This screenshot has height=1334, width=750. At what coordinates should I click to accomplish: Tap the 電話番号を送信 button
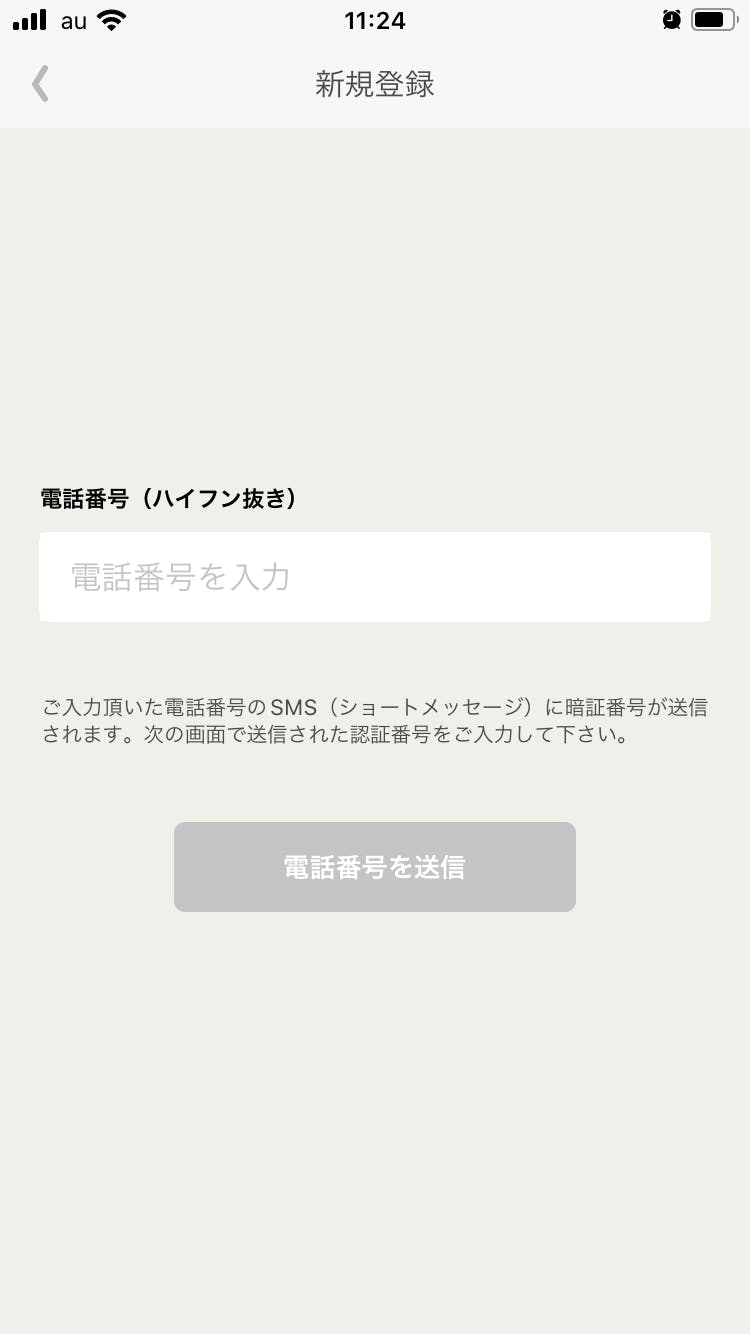[x=375, y=867]
